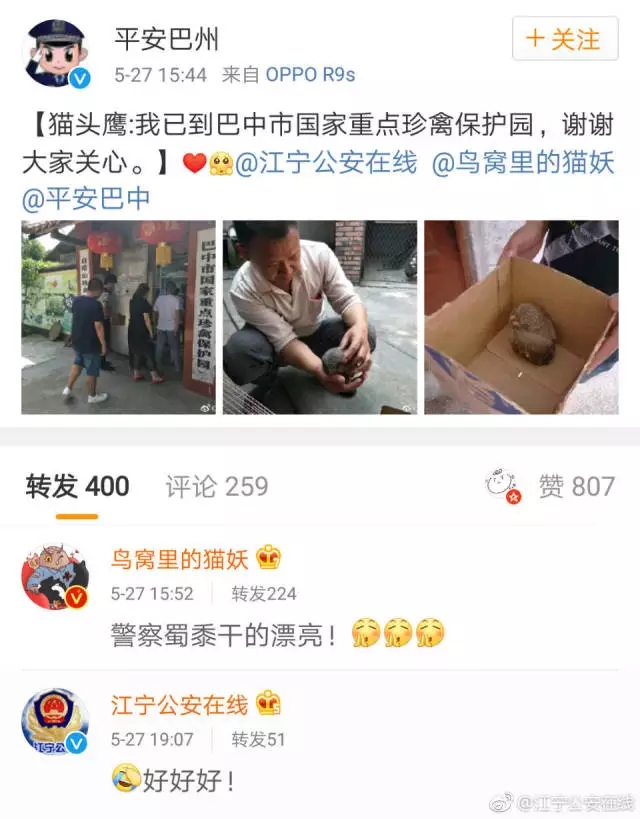View the first photo of the bird park entrance

pos(118,317)
